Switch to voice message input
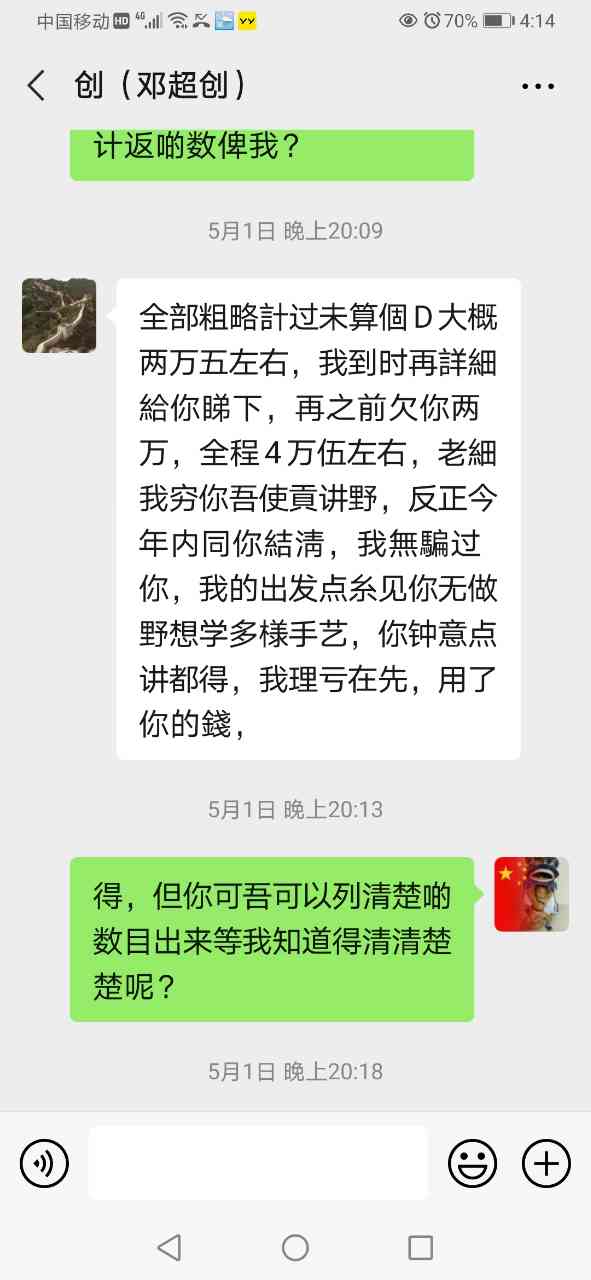The height and width of the screenshot is (1280, 591). (44, 1164)
